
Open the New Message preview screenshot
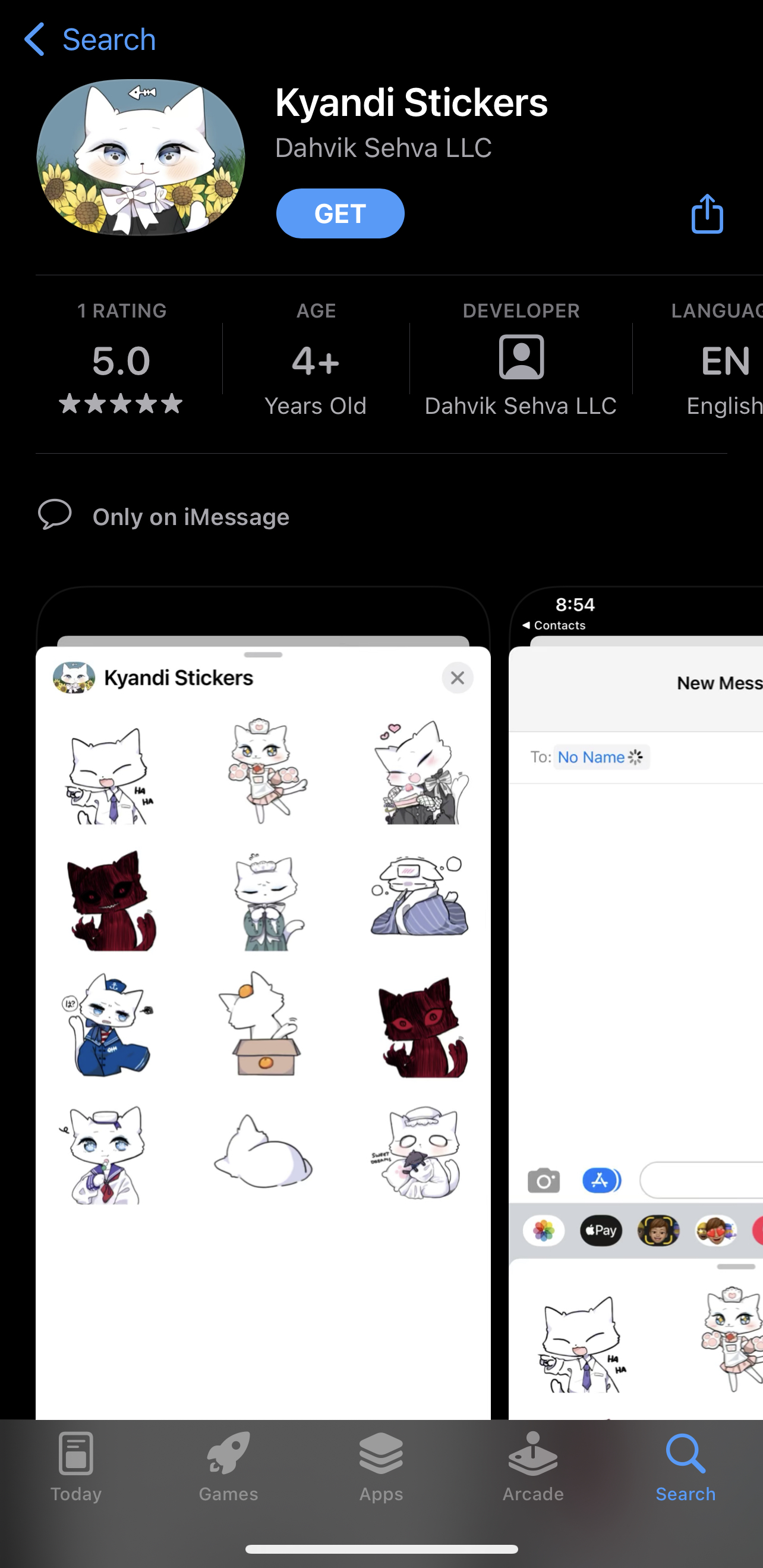636,1003
